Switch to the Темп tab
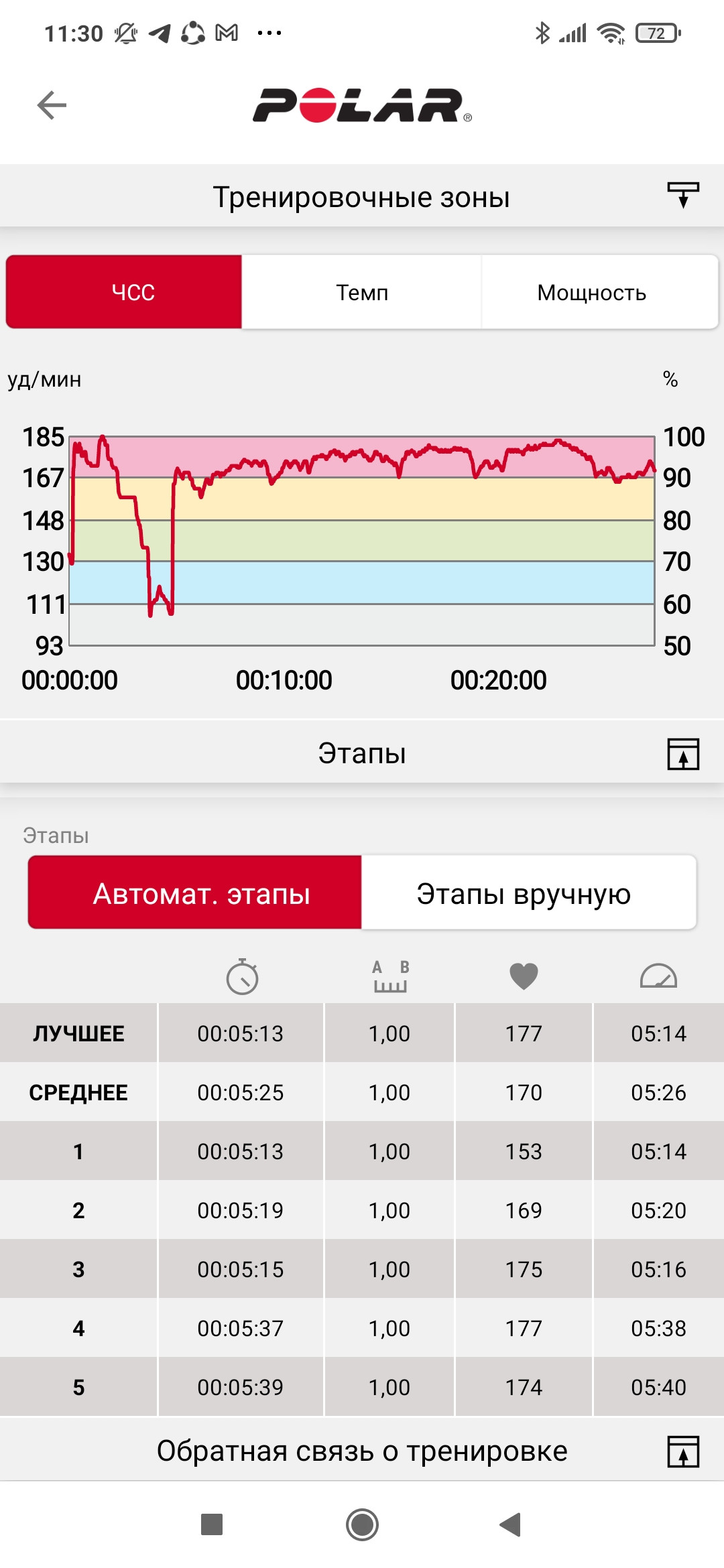 361,291
